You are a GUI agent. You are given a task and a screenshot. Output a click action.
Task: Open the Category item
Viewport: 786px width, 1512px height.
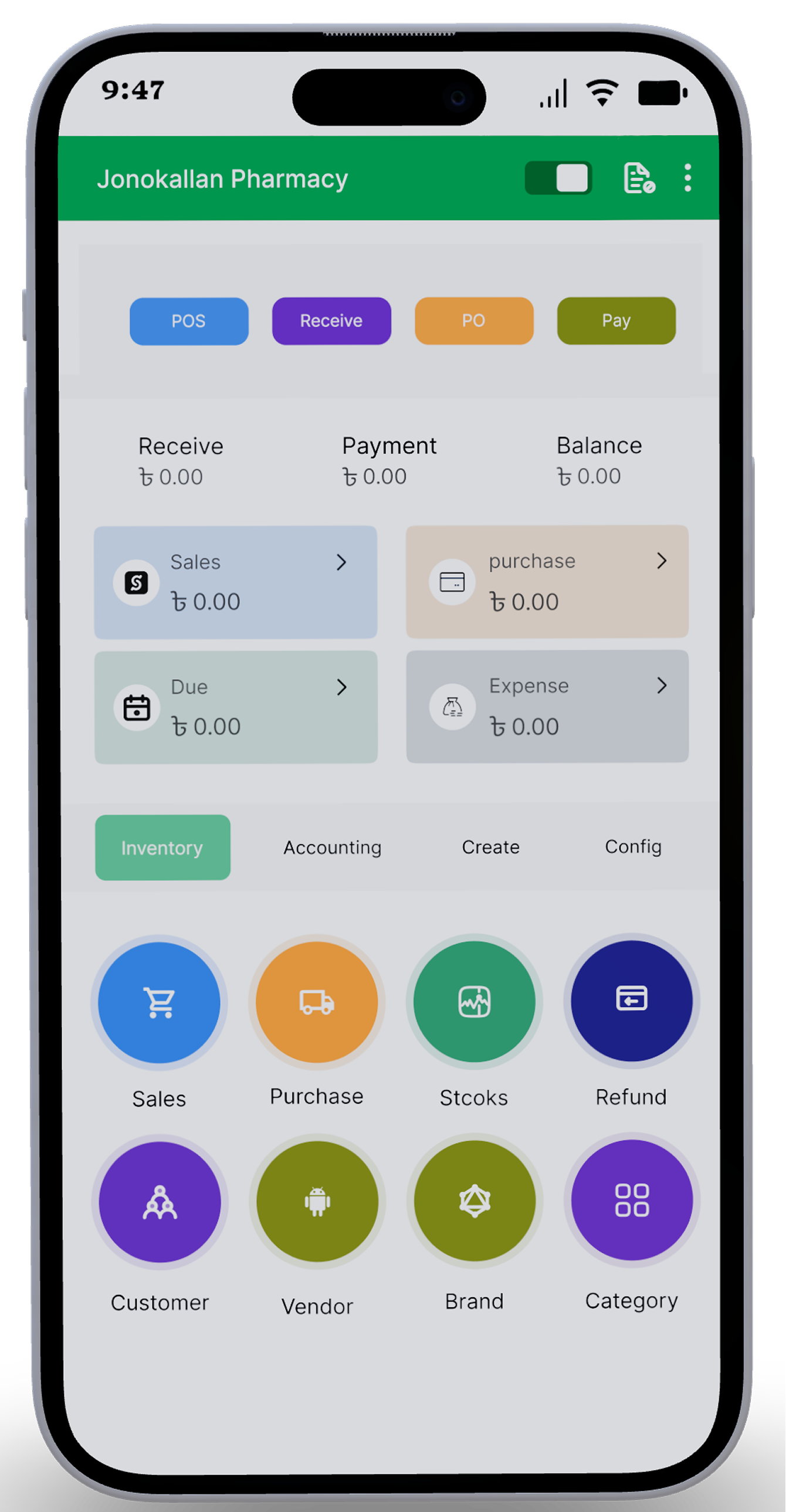coord(632,1201)
